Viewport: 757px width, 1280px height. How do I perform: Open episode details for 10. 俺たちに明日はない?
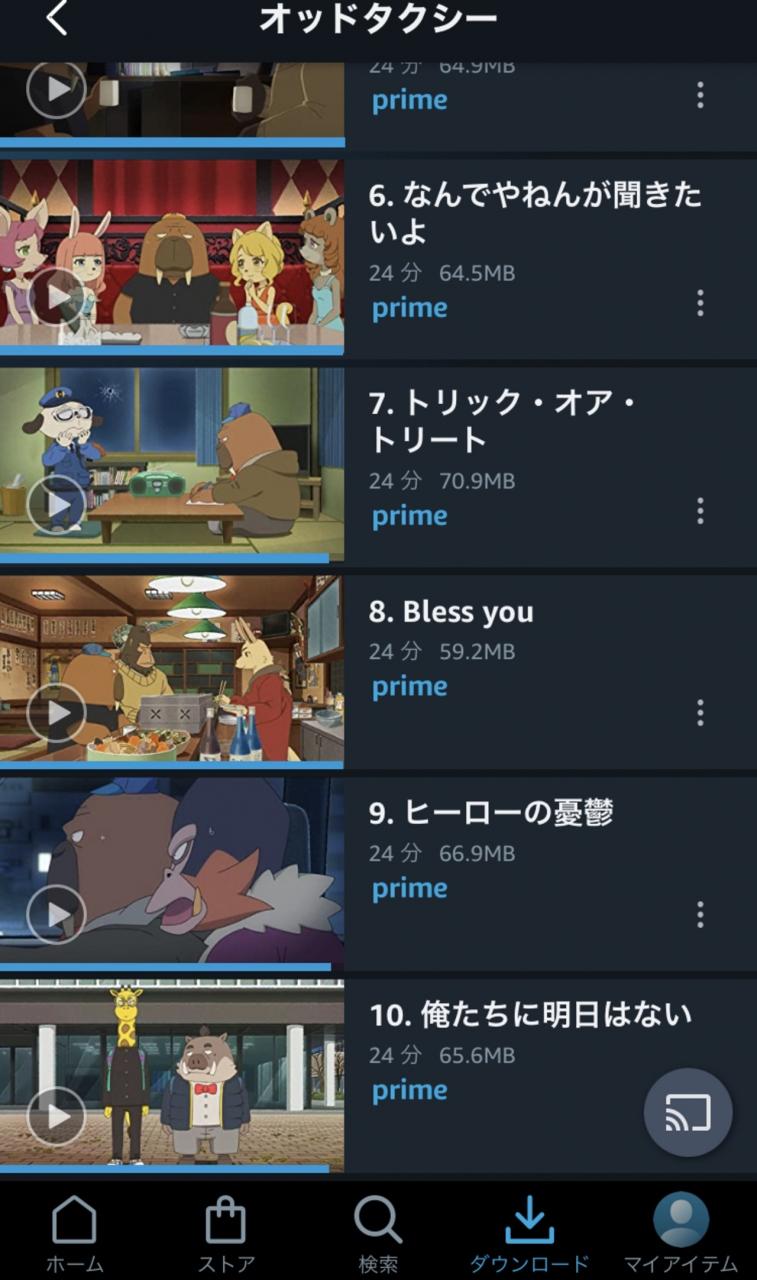pyautogui.click(x=530, y=1015)
